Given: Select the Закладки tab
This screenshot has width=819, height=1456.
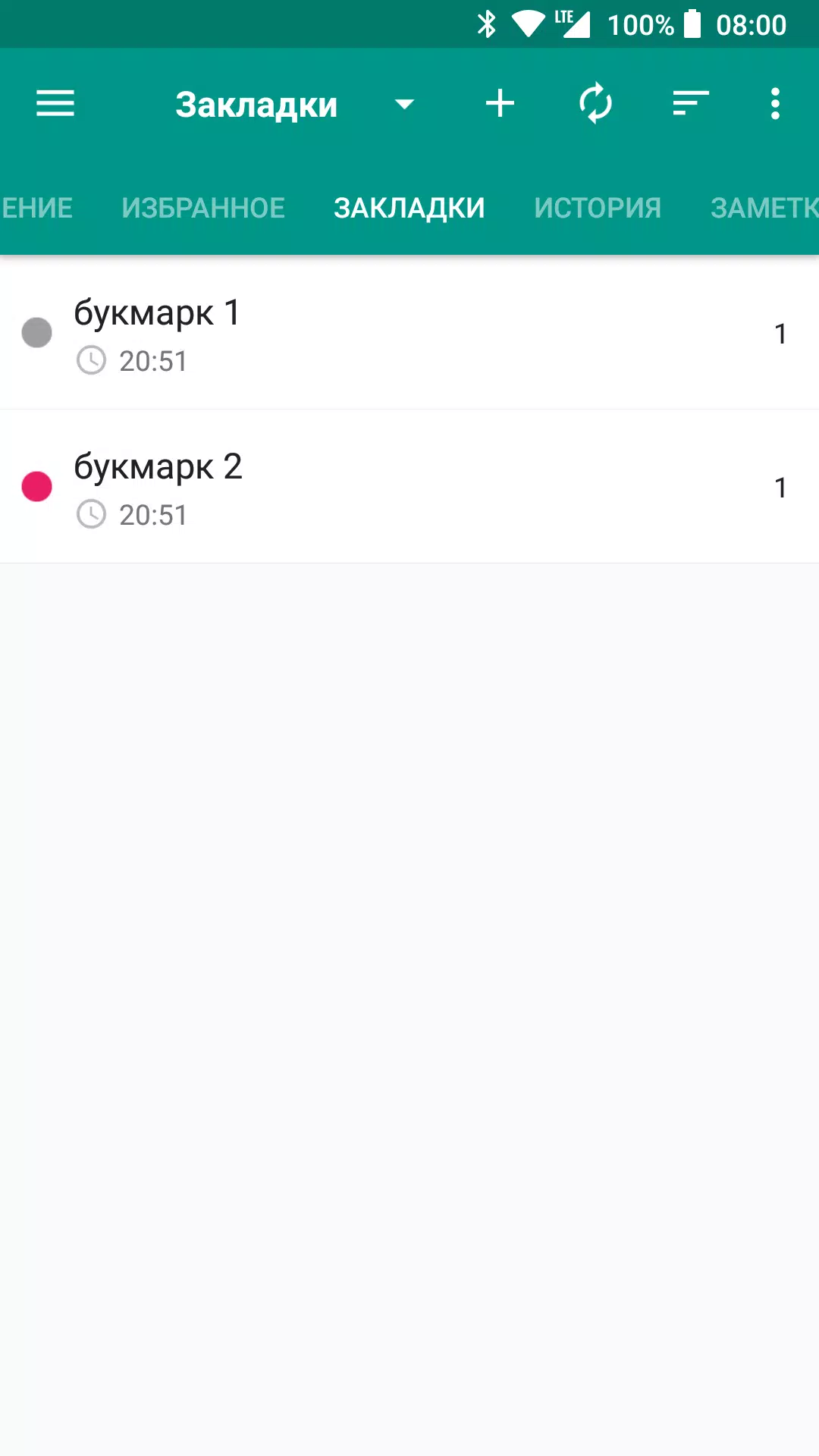Looking at the screenshot, I should coord(409,208).
